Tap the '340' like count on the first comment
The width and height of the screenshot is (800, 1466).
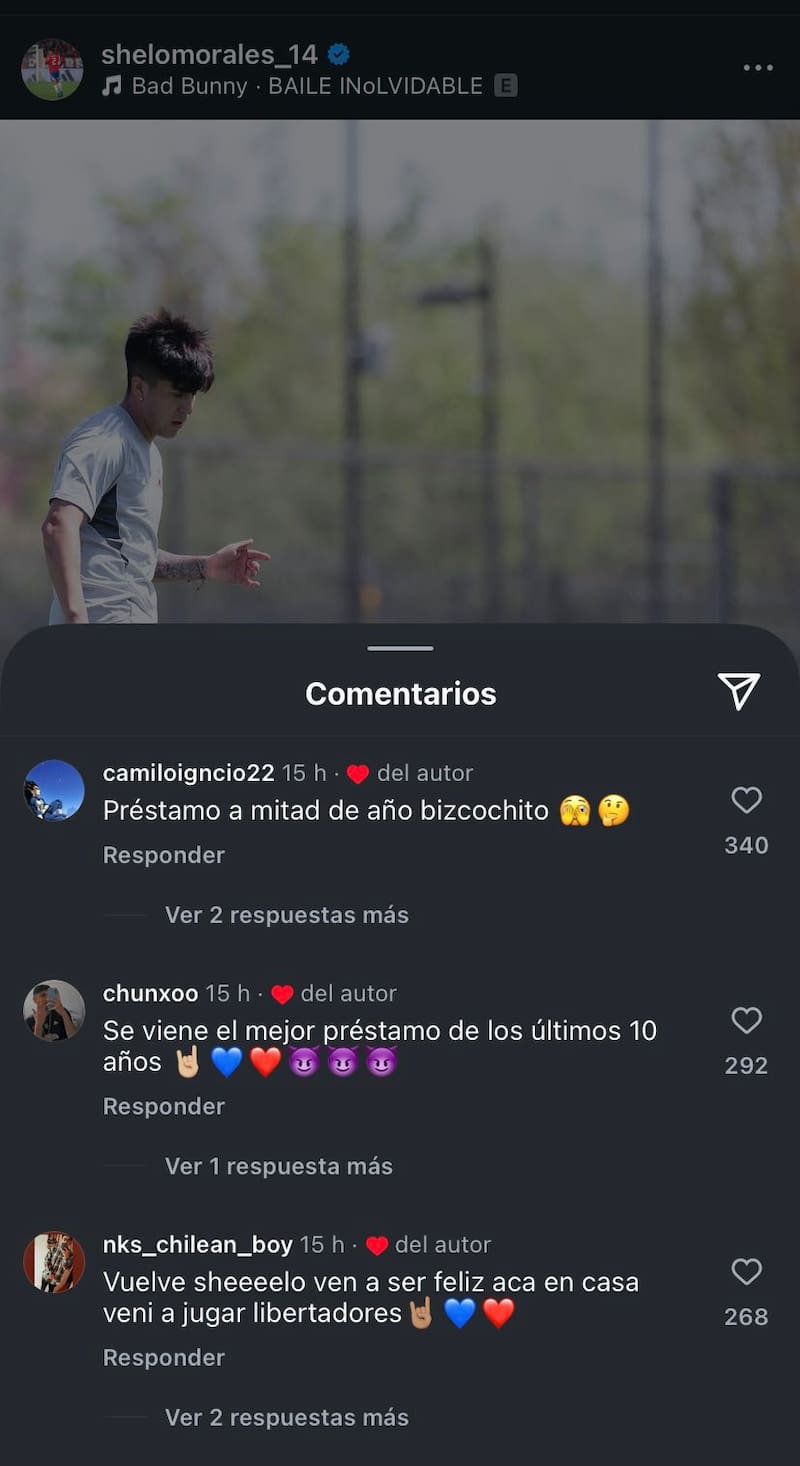[746, 843]
